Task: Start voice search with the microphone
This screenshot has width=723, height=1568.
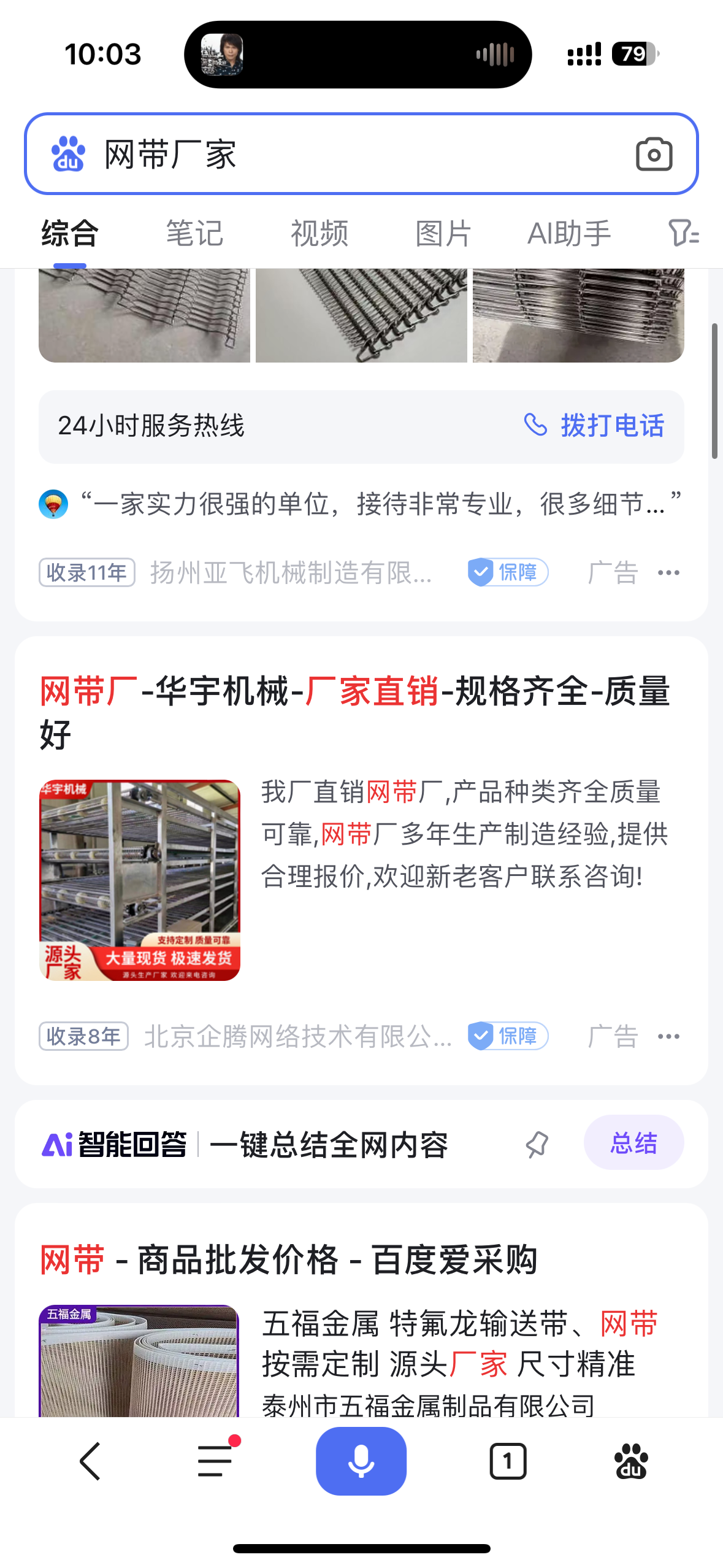Action: tap(361, 1461)
